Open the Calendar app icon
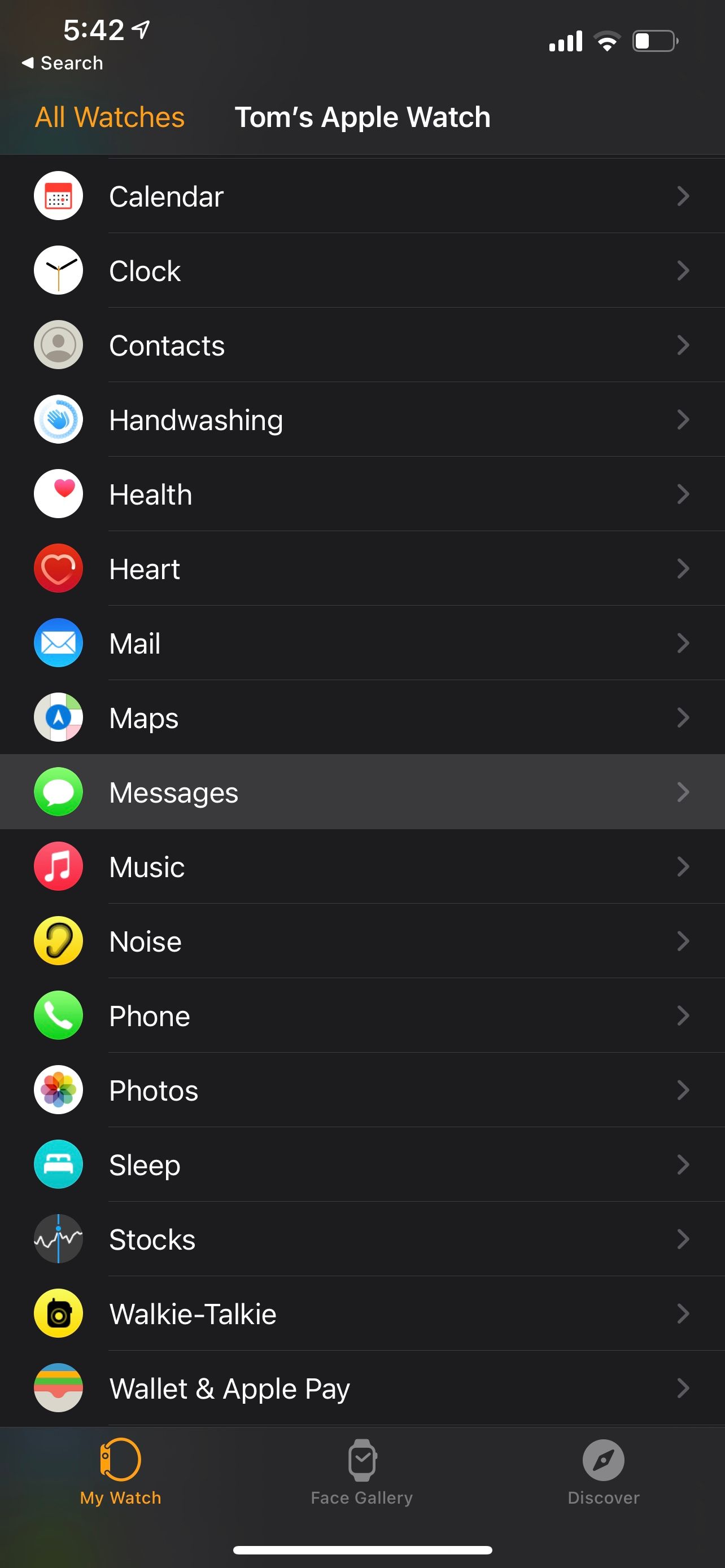 point(58,195)
